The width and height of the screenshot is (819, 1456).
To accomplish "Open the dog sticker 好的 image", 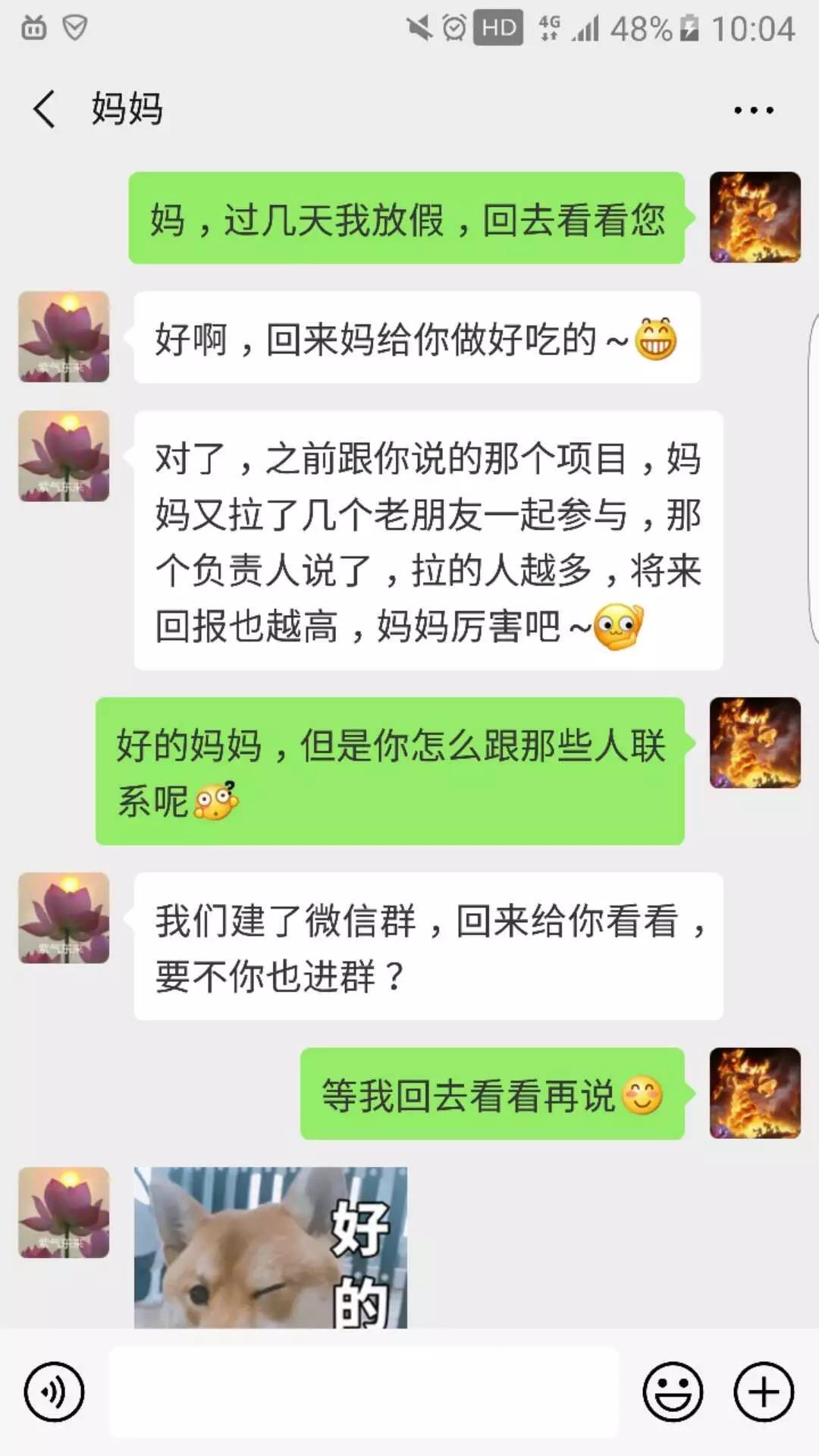I will (271, 1247).
